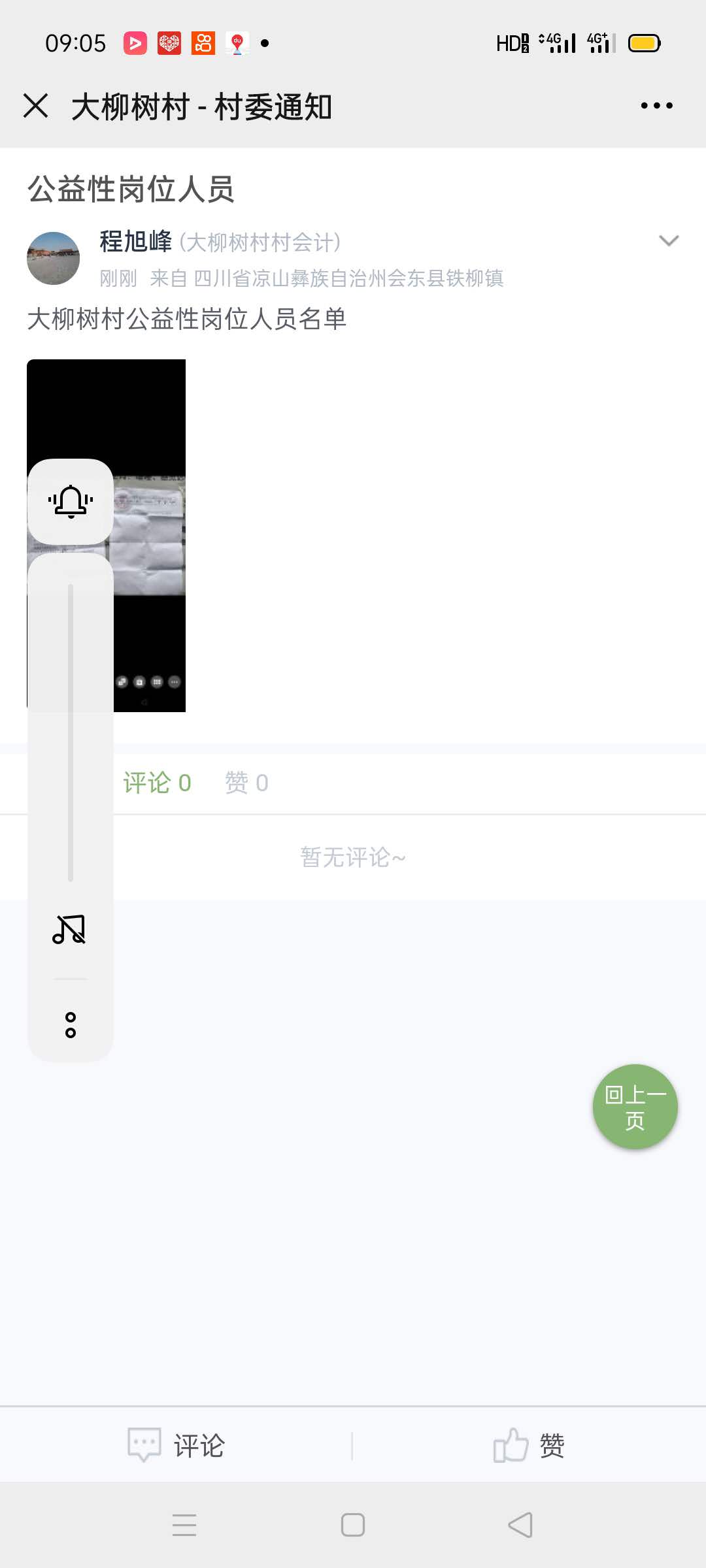Like this post with 赞 button
This screenshot has width=706, height=1568.
pos(529,1446)
